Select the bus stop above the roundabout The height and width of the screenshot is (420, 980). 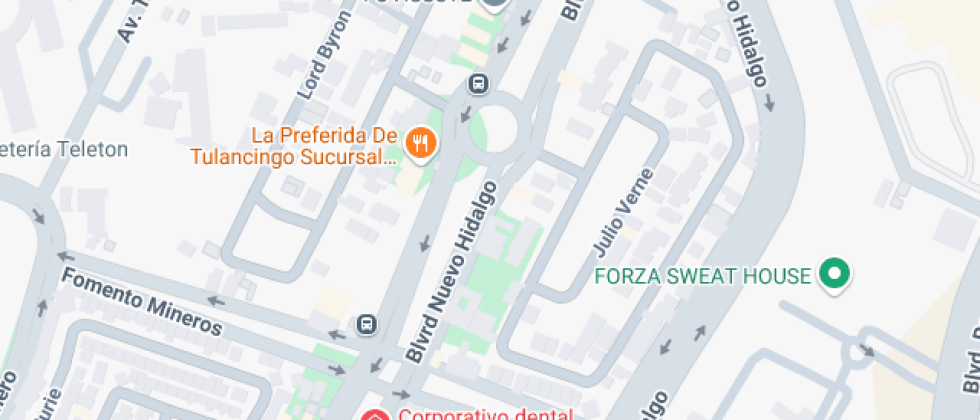478,84
